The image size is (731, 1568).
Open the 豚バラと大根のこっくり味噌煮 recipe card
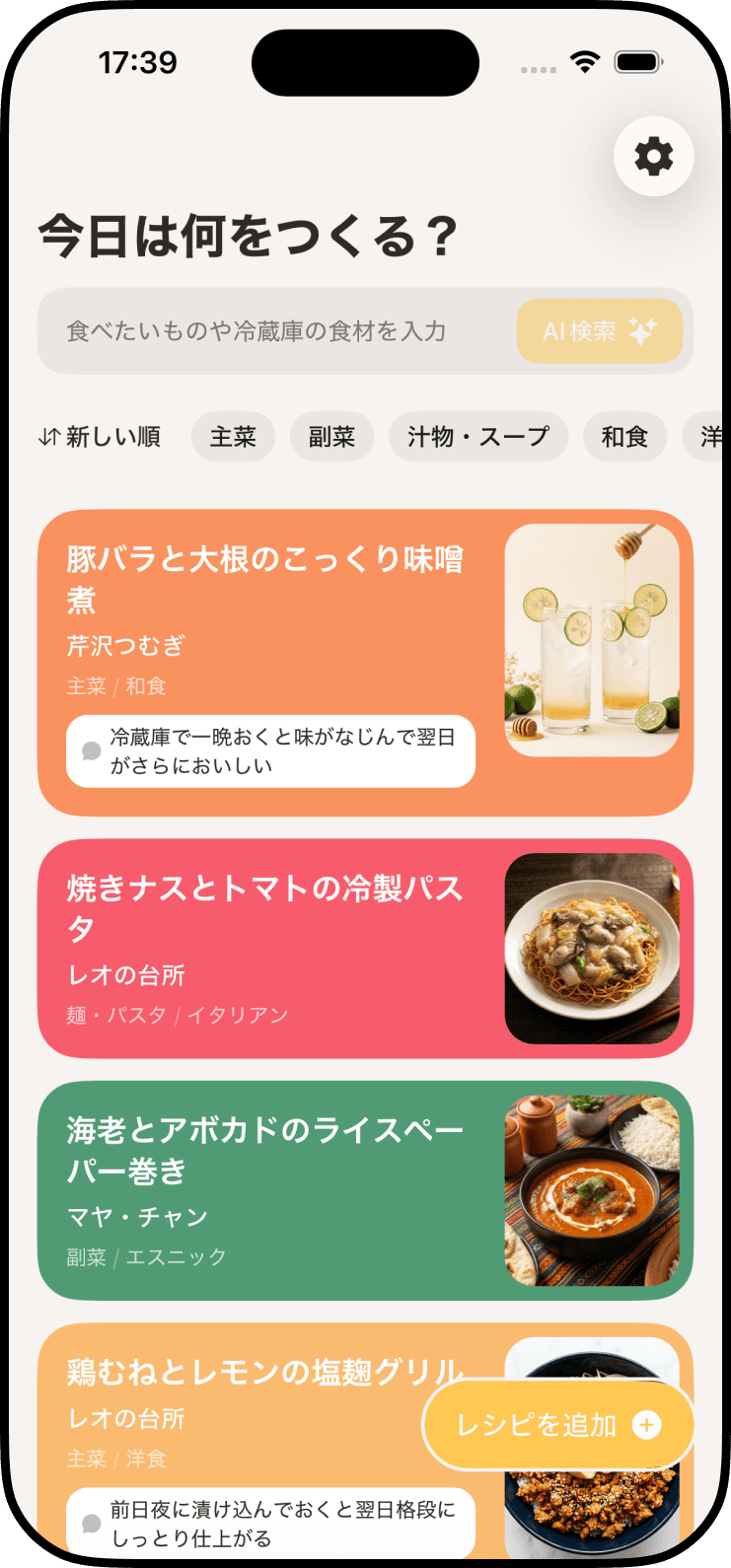click(x=365, y=663)
